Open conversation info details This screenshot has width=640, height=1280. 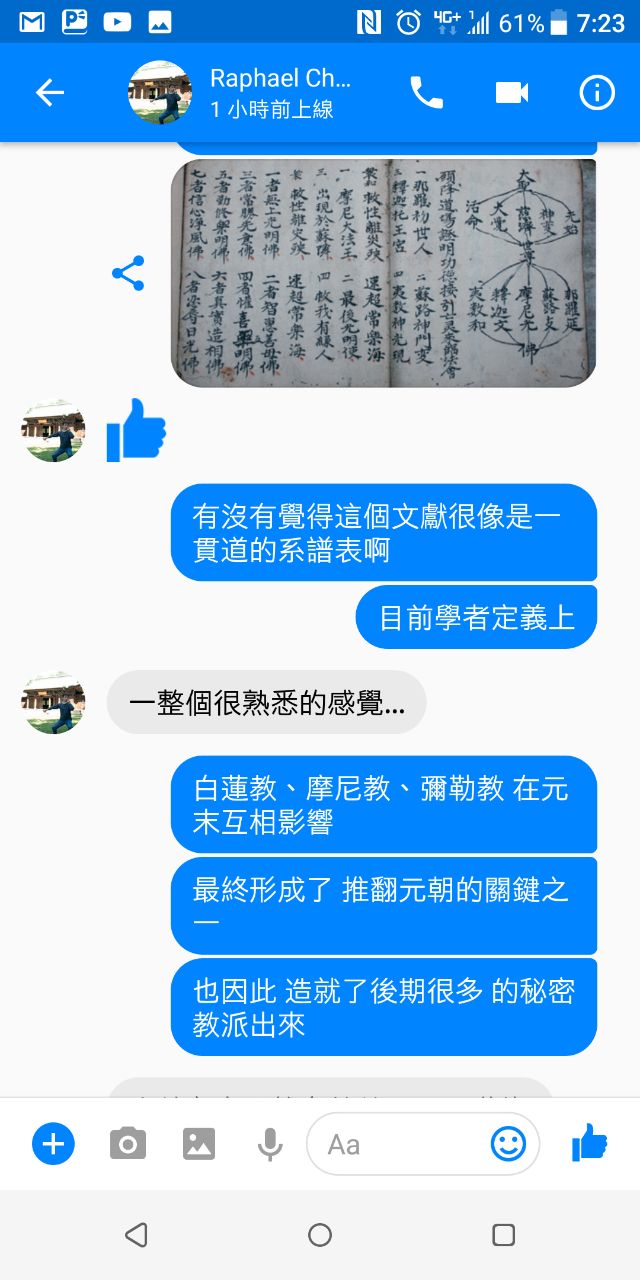pos(597,93)
